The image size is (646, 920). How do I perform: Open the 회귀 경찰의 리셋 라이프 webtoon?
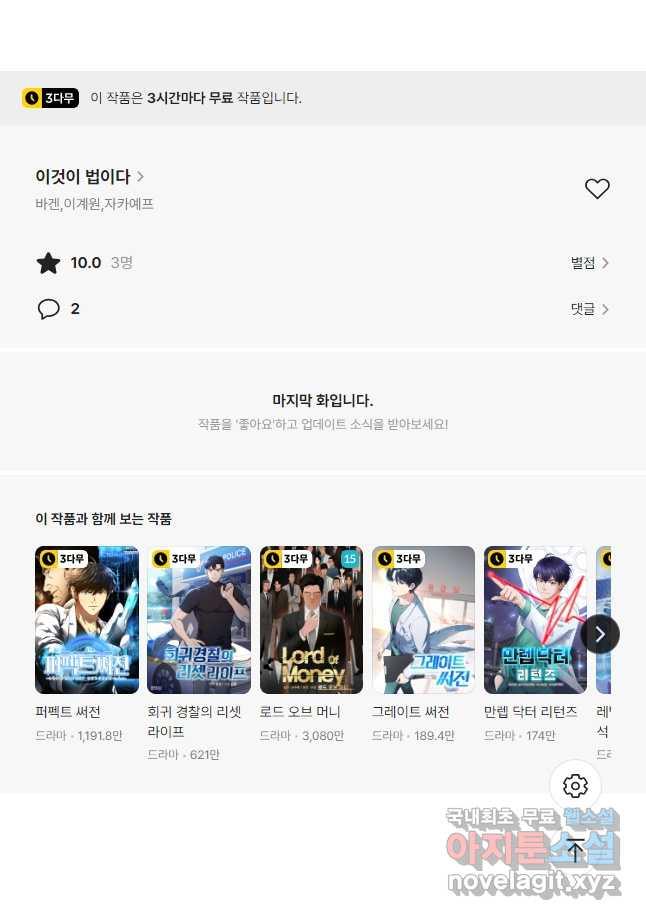click(199, 620)
